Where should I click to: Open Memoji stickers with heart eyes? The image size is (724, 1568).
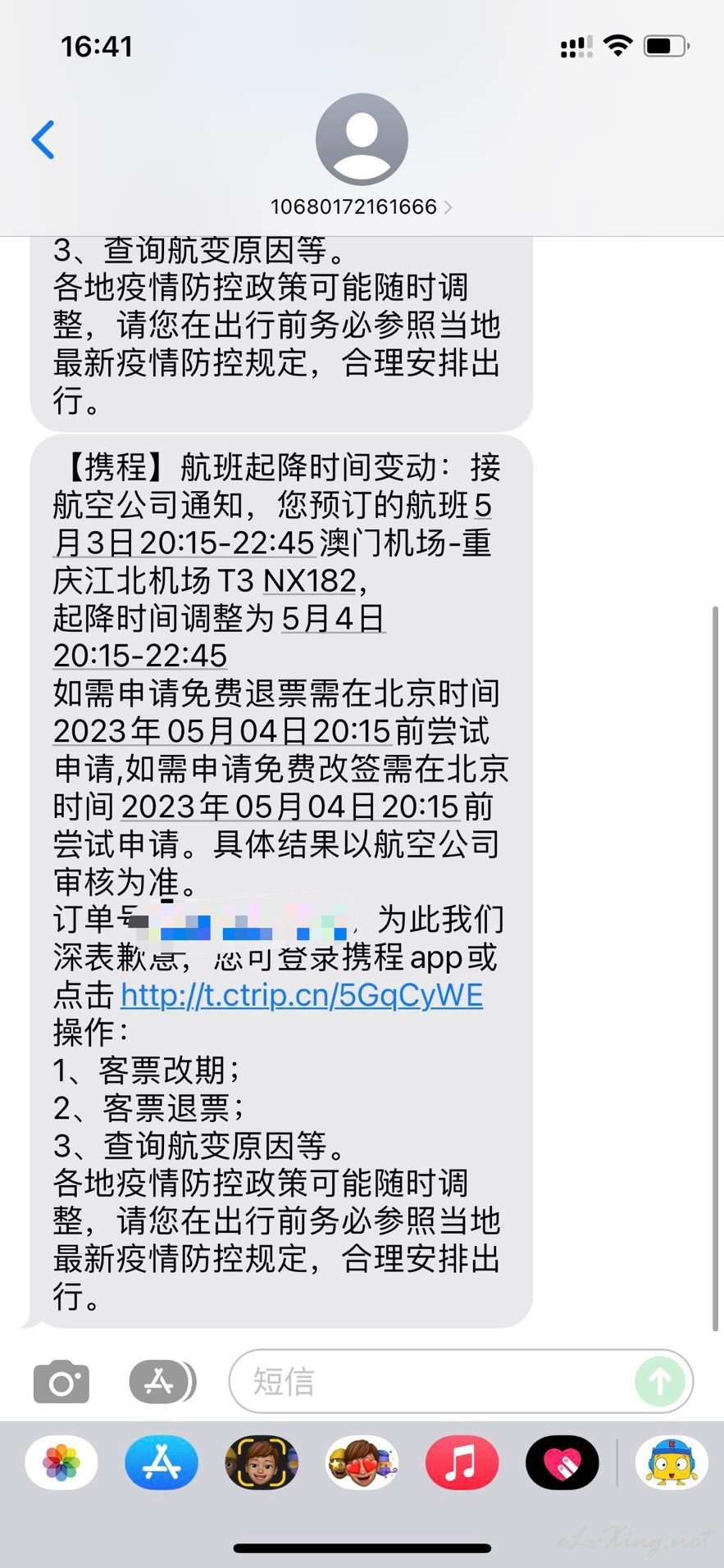click(x=362, y=1462)
